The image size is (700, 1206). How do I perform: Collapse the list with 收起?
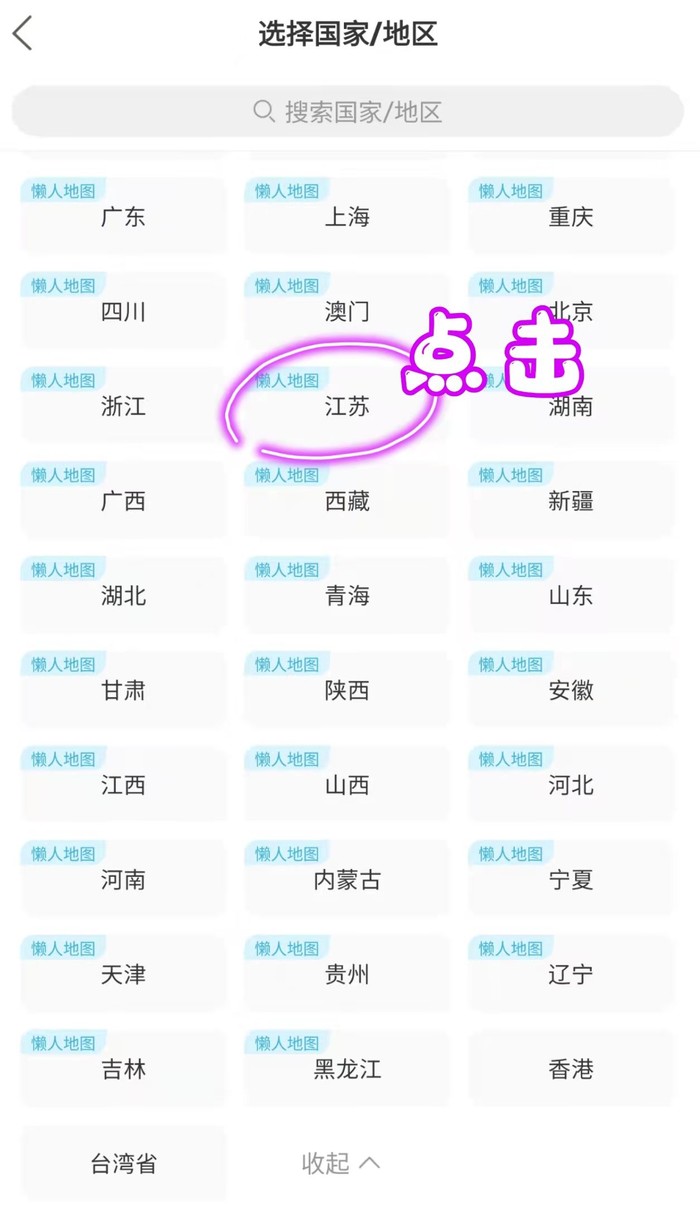341,1163
